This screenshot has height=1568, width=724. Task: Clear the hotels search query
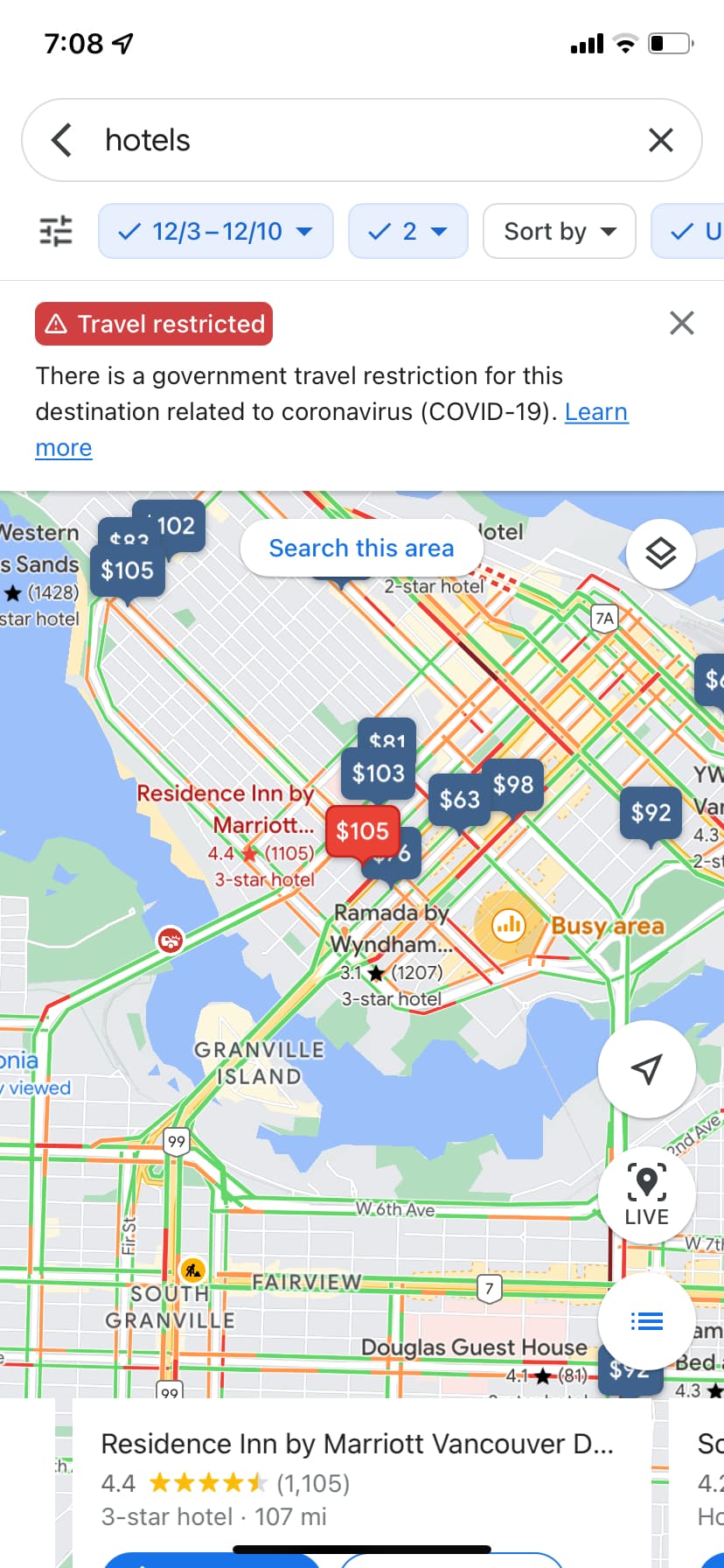coord(660,140)
